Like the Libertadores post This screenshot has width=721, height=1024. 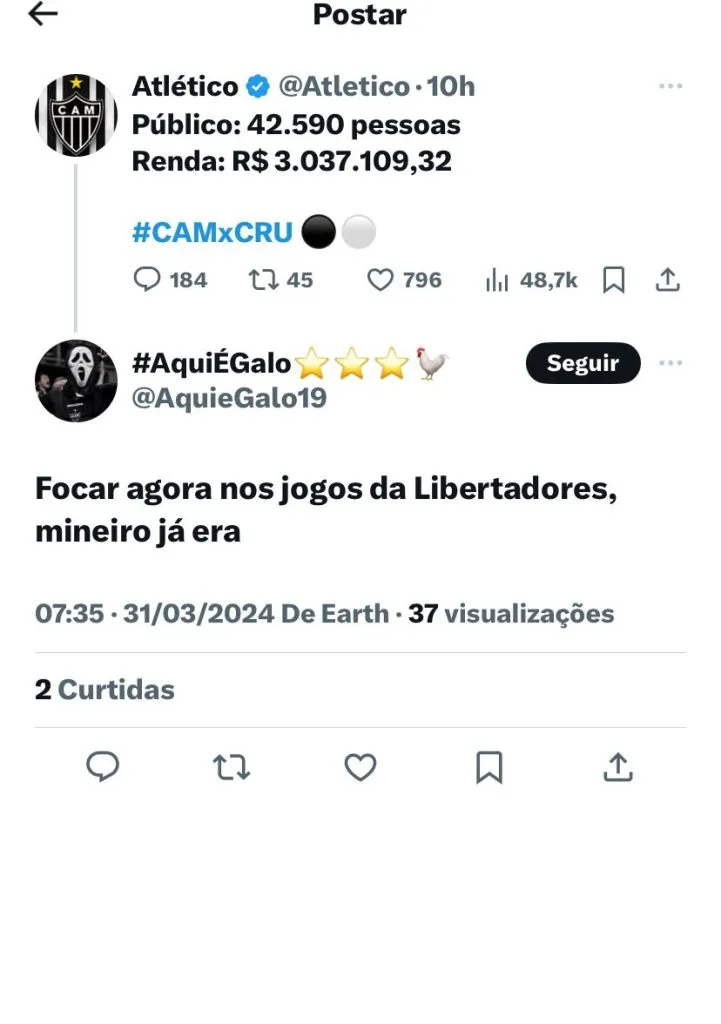360,767
